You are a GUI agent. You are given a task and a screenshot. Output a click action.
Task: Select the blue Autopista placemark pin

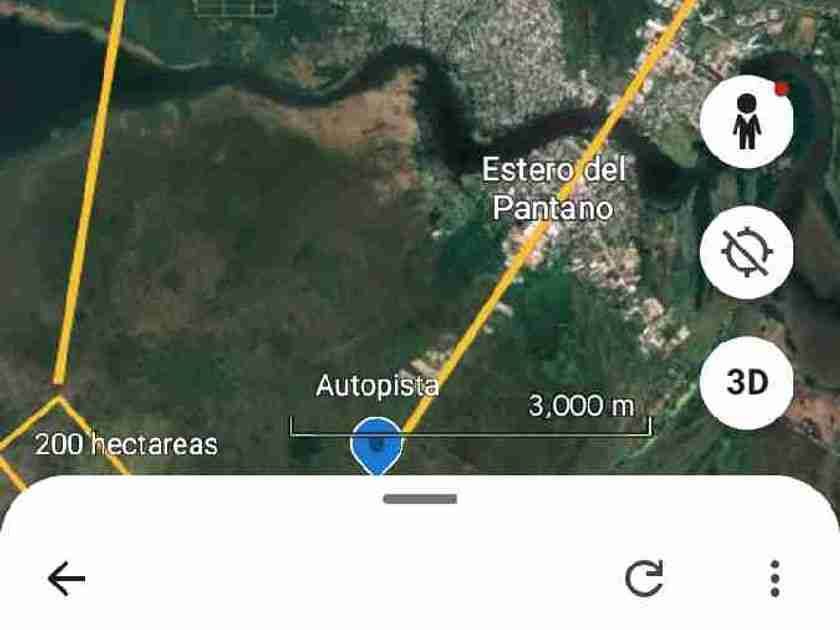point(377,446)
